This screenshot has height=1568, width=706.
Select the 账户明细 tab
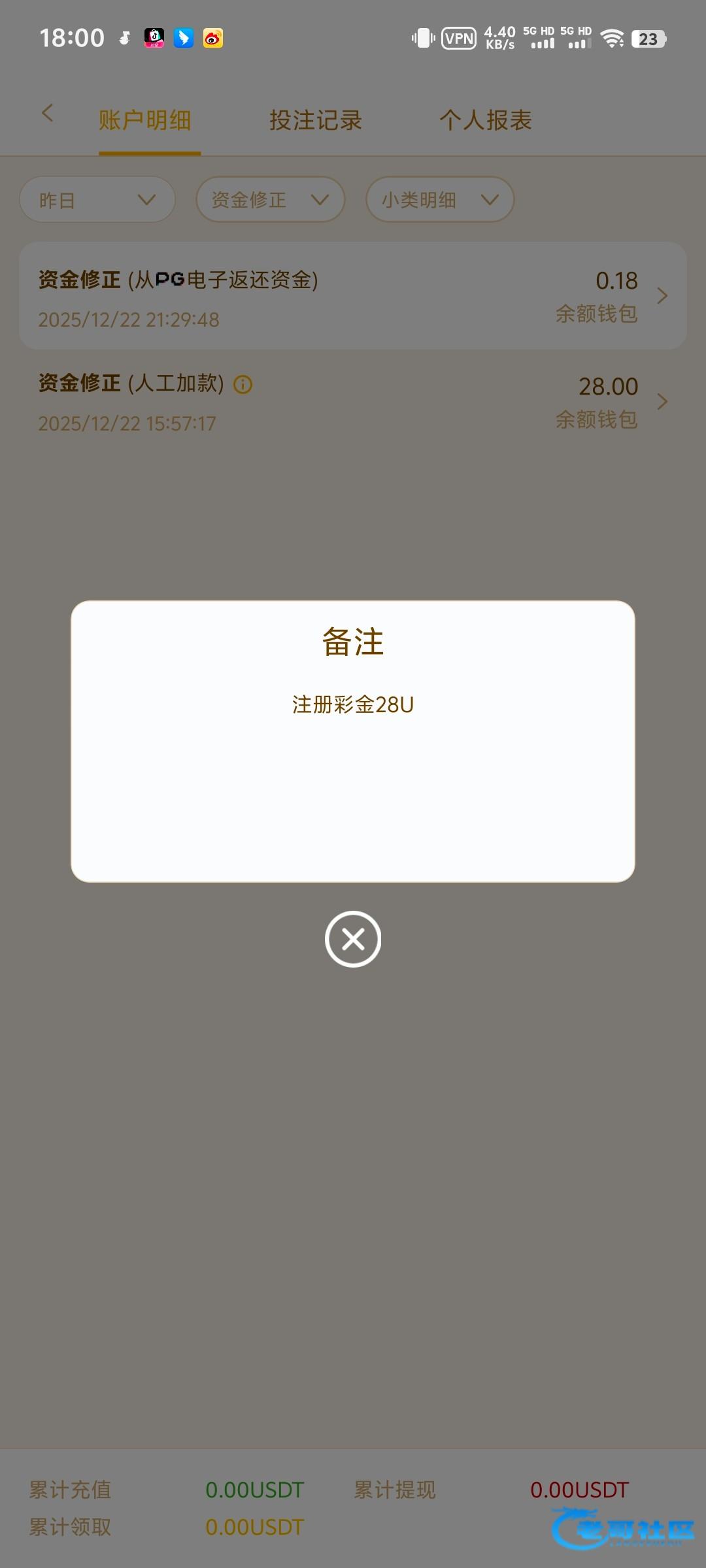[145, 120]
